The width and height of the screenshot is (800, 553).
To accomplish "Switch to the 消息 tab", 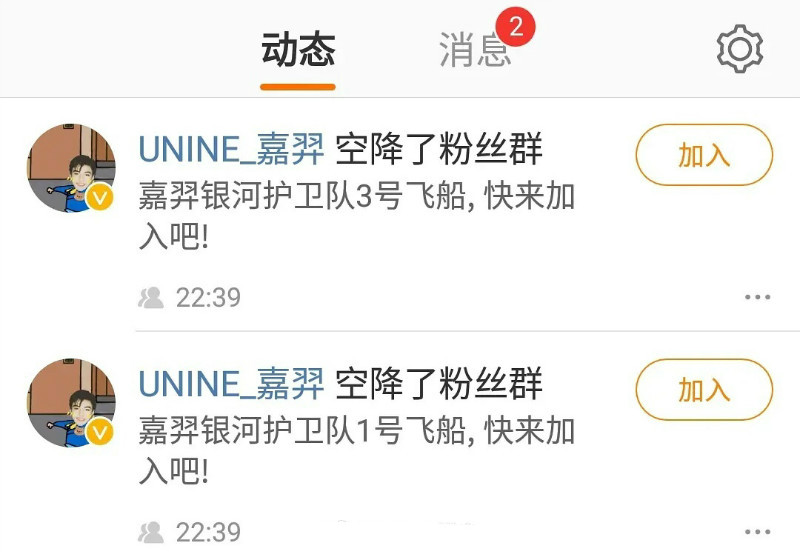I will pos(476,49).
